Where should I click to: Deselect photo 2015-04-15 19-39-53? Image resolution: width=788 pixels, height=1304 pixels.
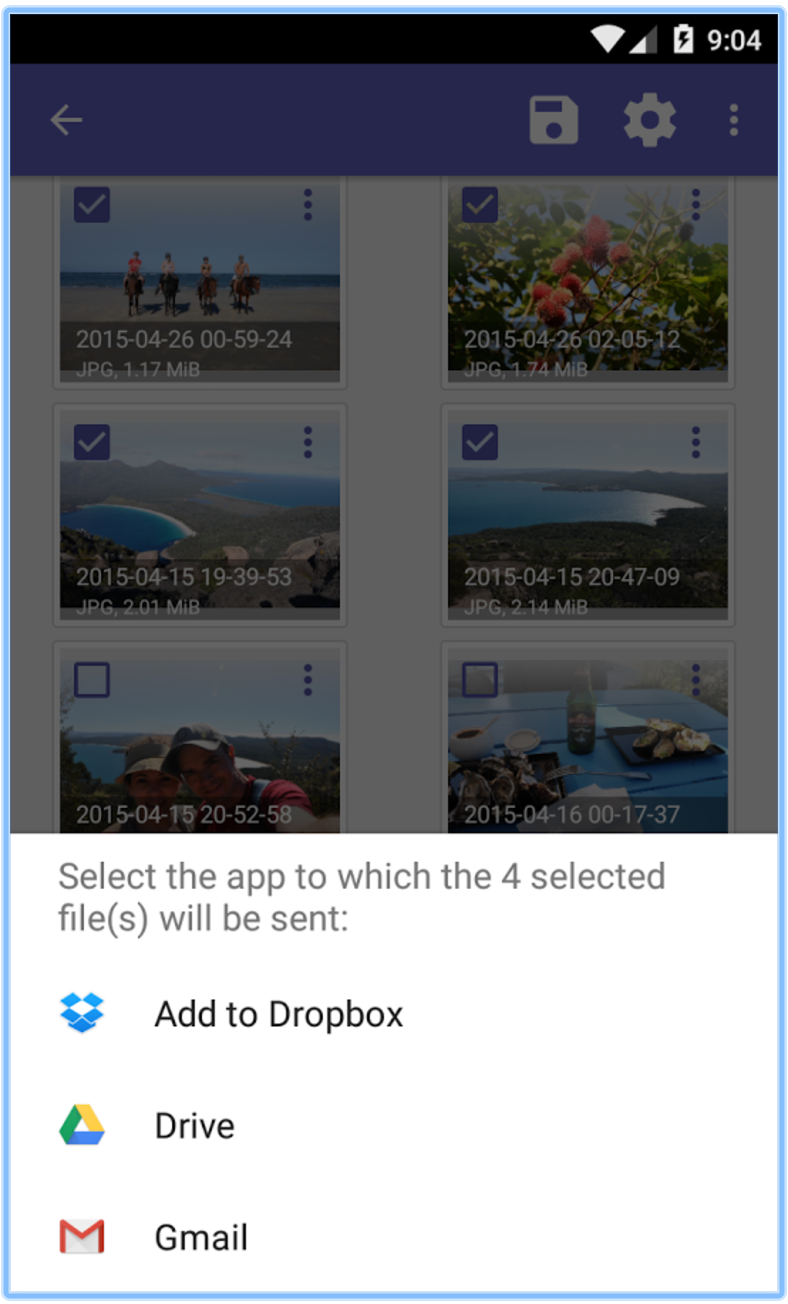pyautogui.click(x=92, y=442)
